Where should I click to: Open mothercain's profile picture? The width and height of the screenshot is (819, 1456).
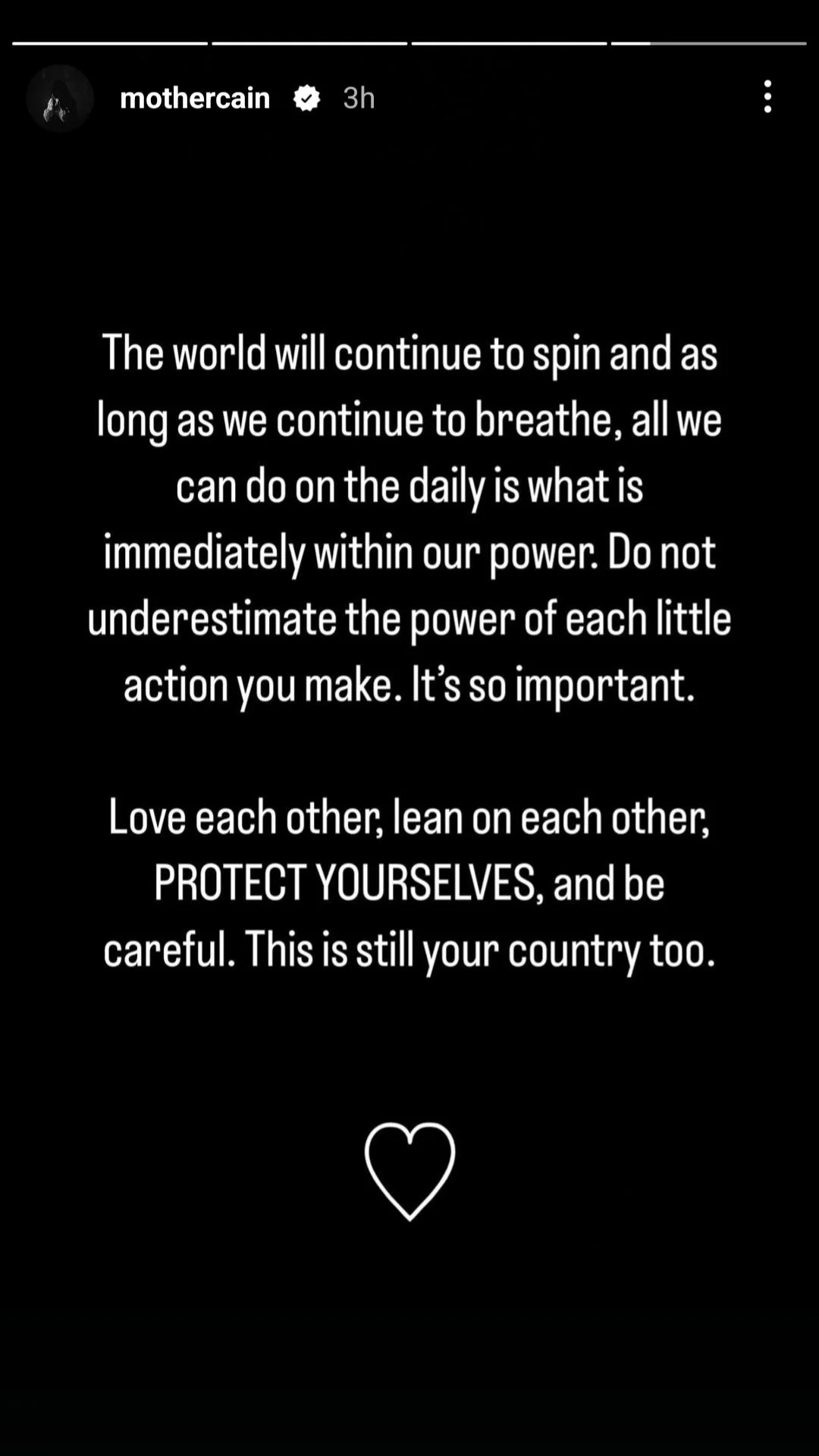click(x=59, y=99)
